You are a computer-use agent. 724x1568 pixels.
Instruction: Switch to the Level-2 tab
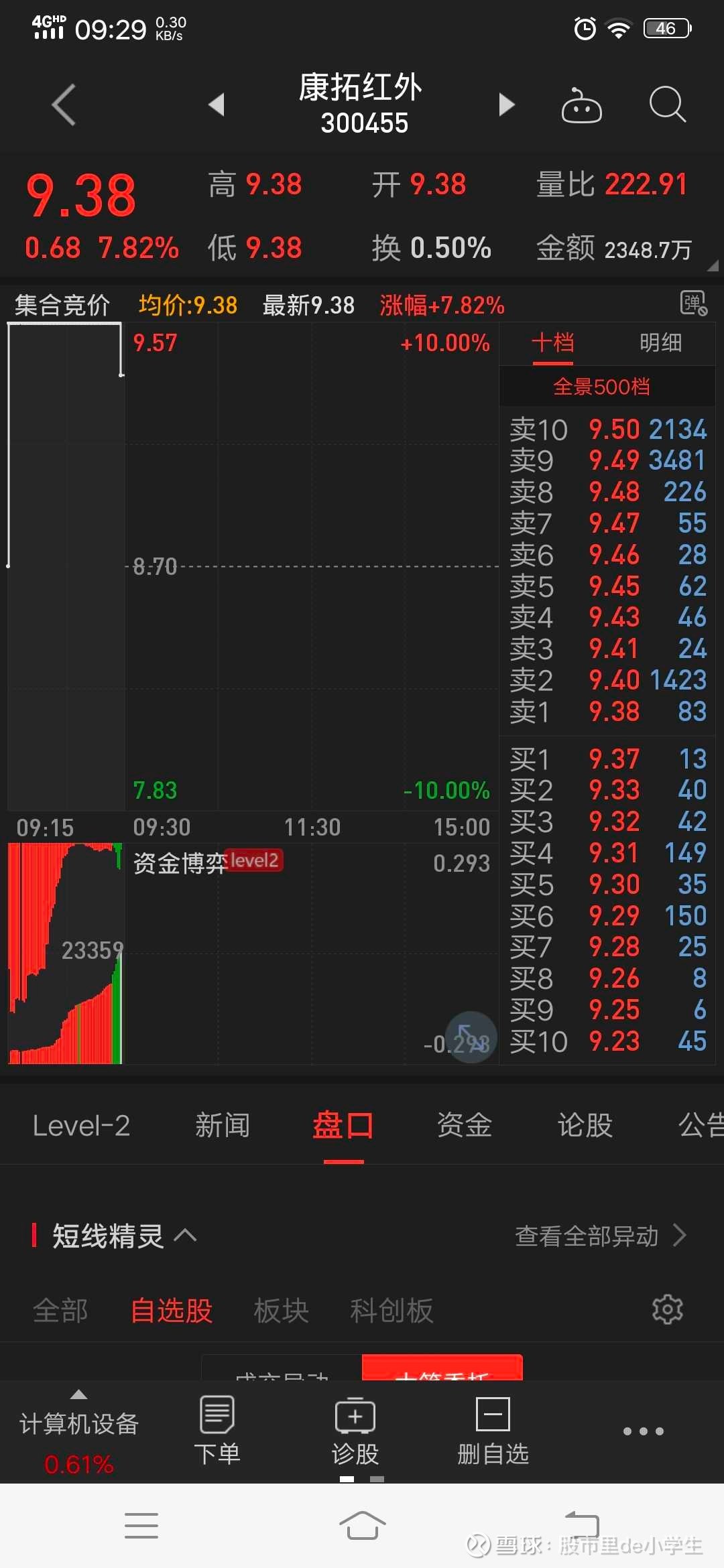point(81,1126)
